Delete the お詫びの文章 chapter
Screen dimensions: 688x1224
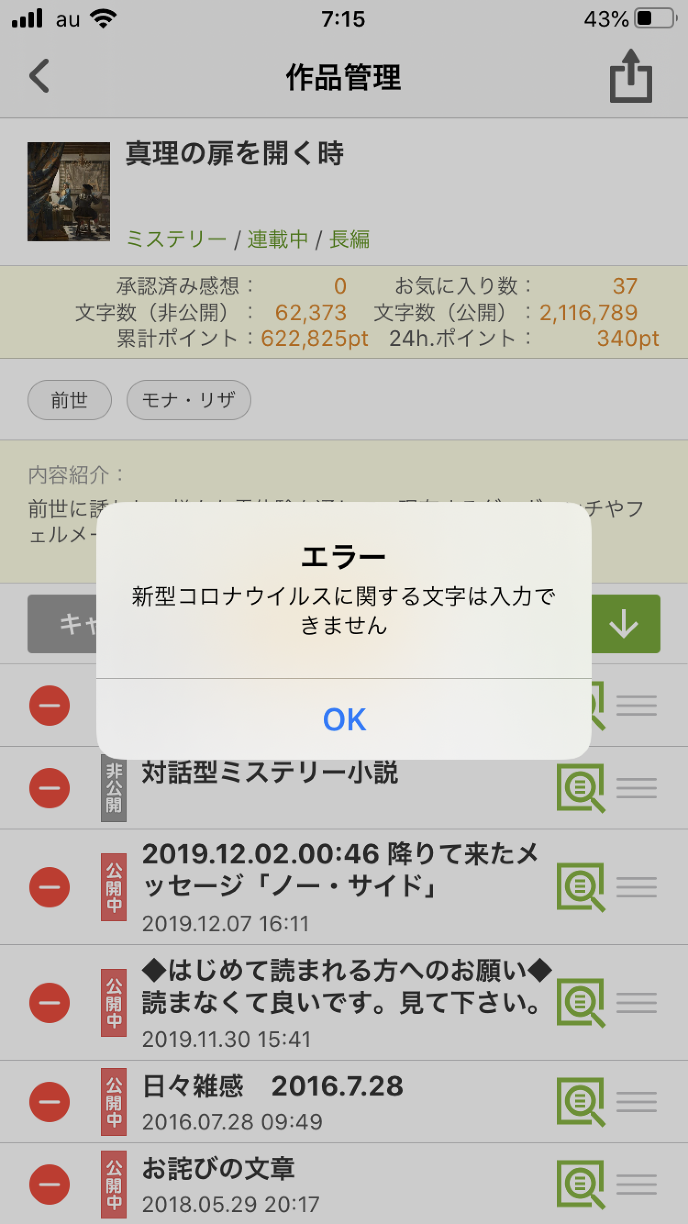(49, 1184)
